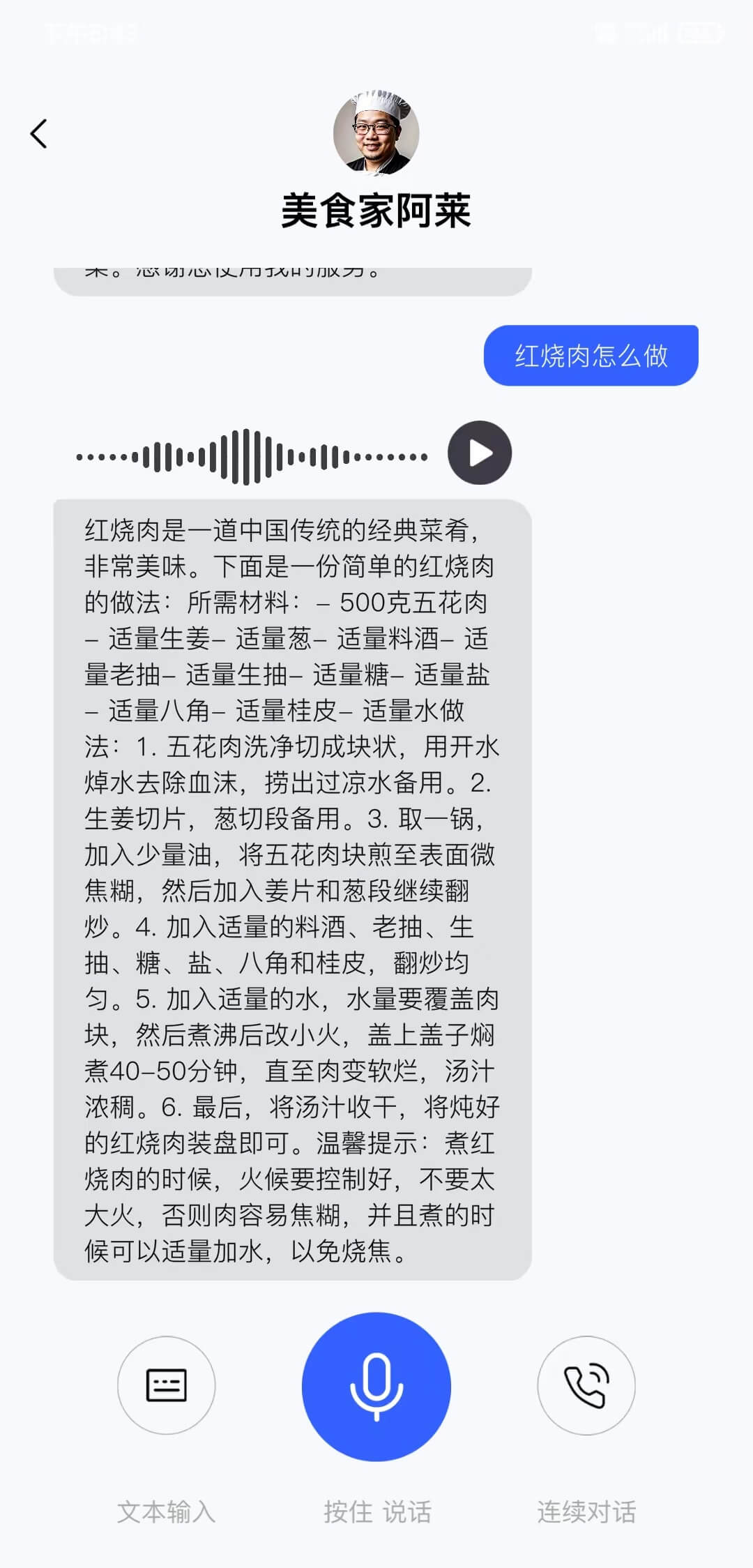Play the voice reply about 红烧肉
The height and width of the screenshot is (1568, 753).
(x=480, y=453)
